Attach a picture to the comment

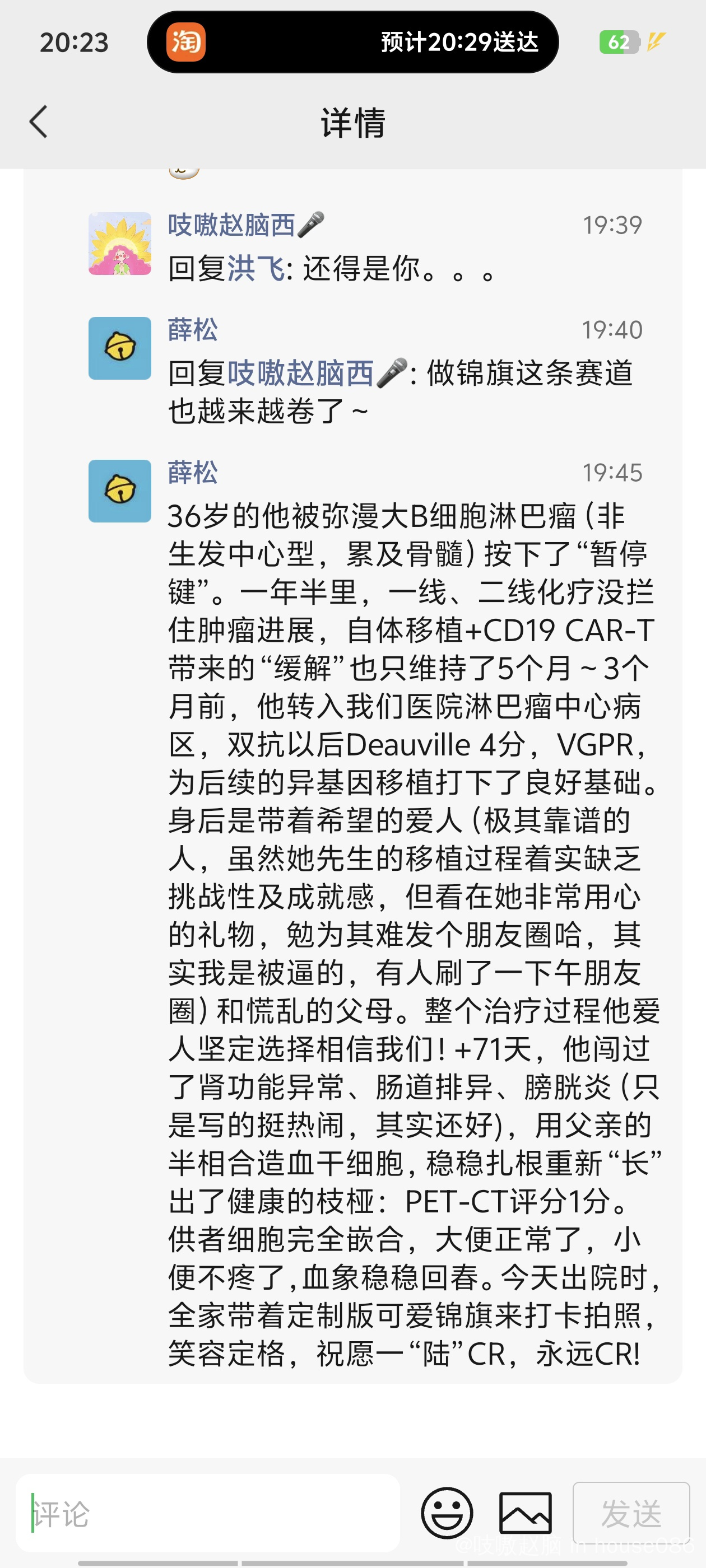click(x=525, y=1513)
